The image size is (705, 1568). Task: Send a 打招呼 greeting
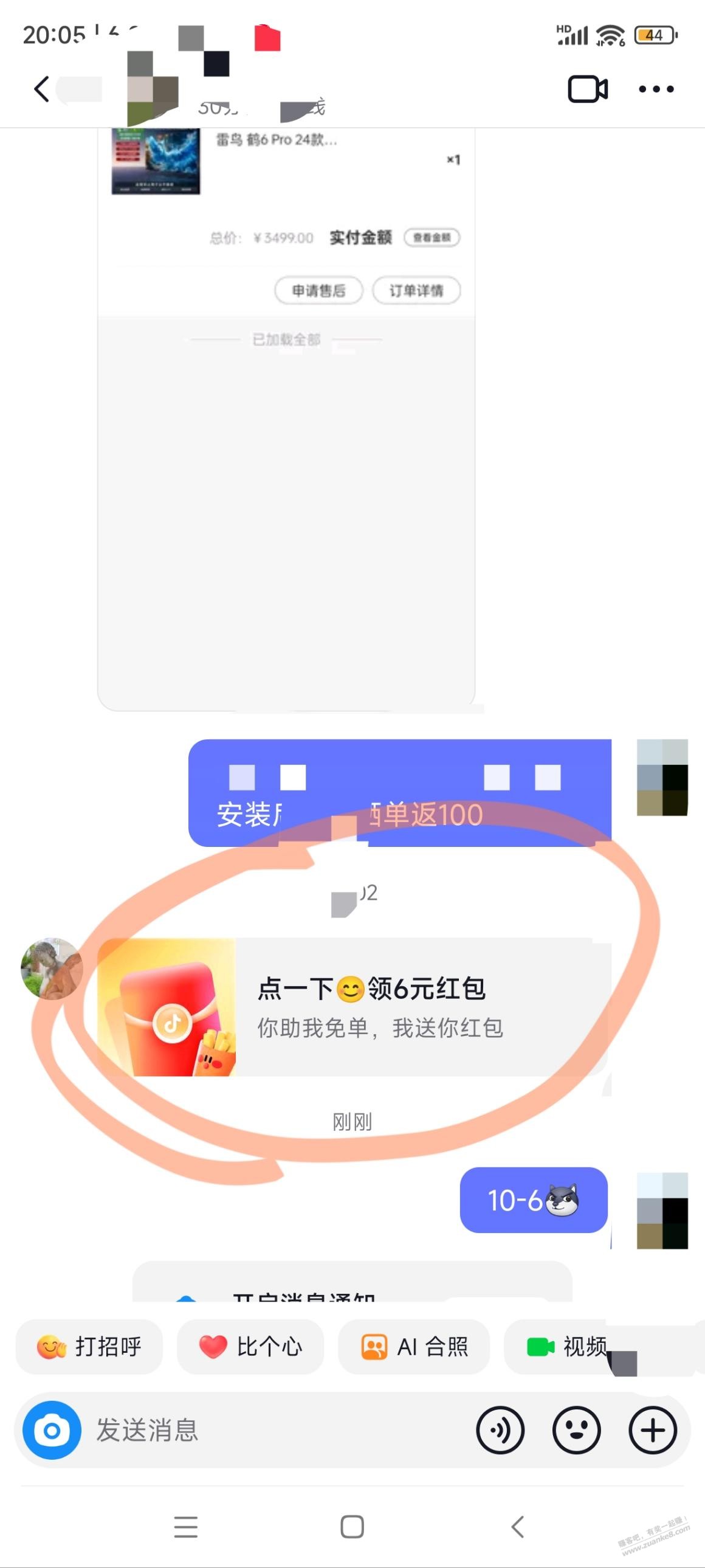tap(89, 1347)
